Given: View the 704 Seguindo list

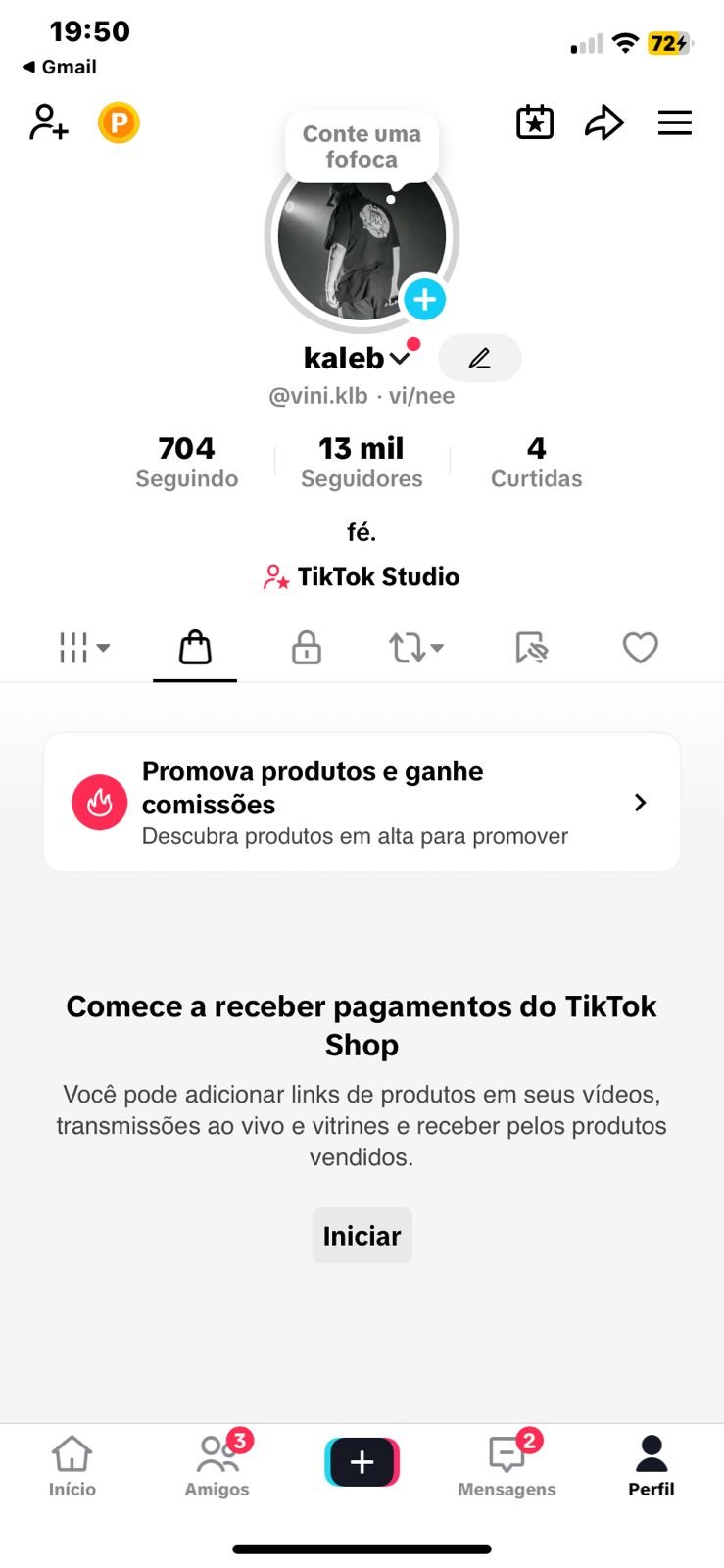Looking at the screenshot, I should point(186,462).
